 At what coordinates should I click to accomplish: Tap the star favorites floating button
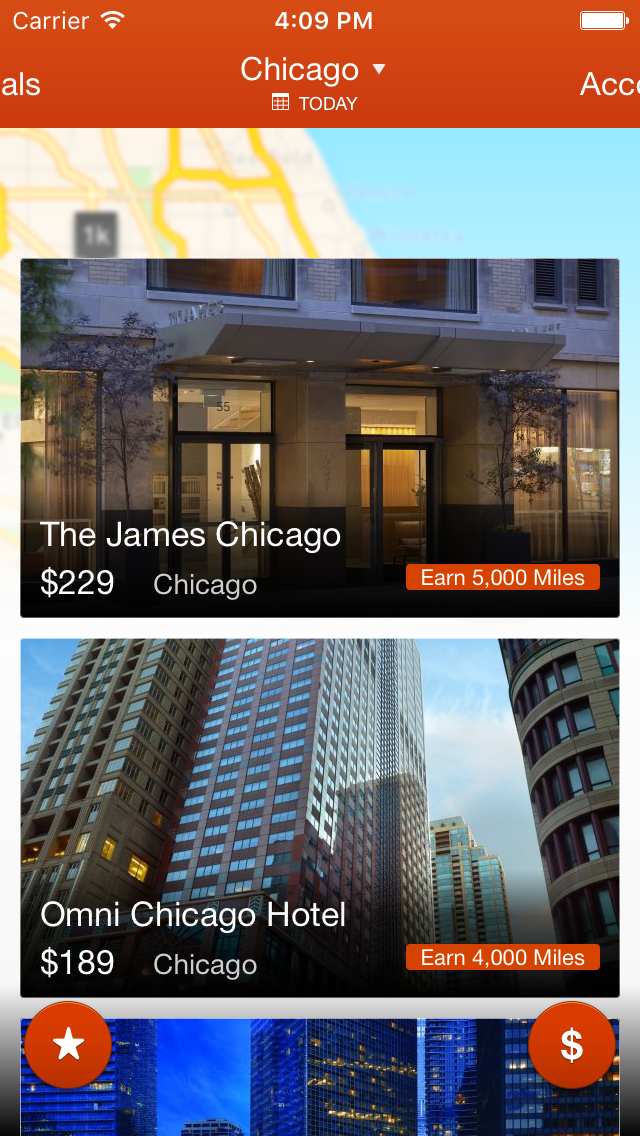tap(68, 1045)
